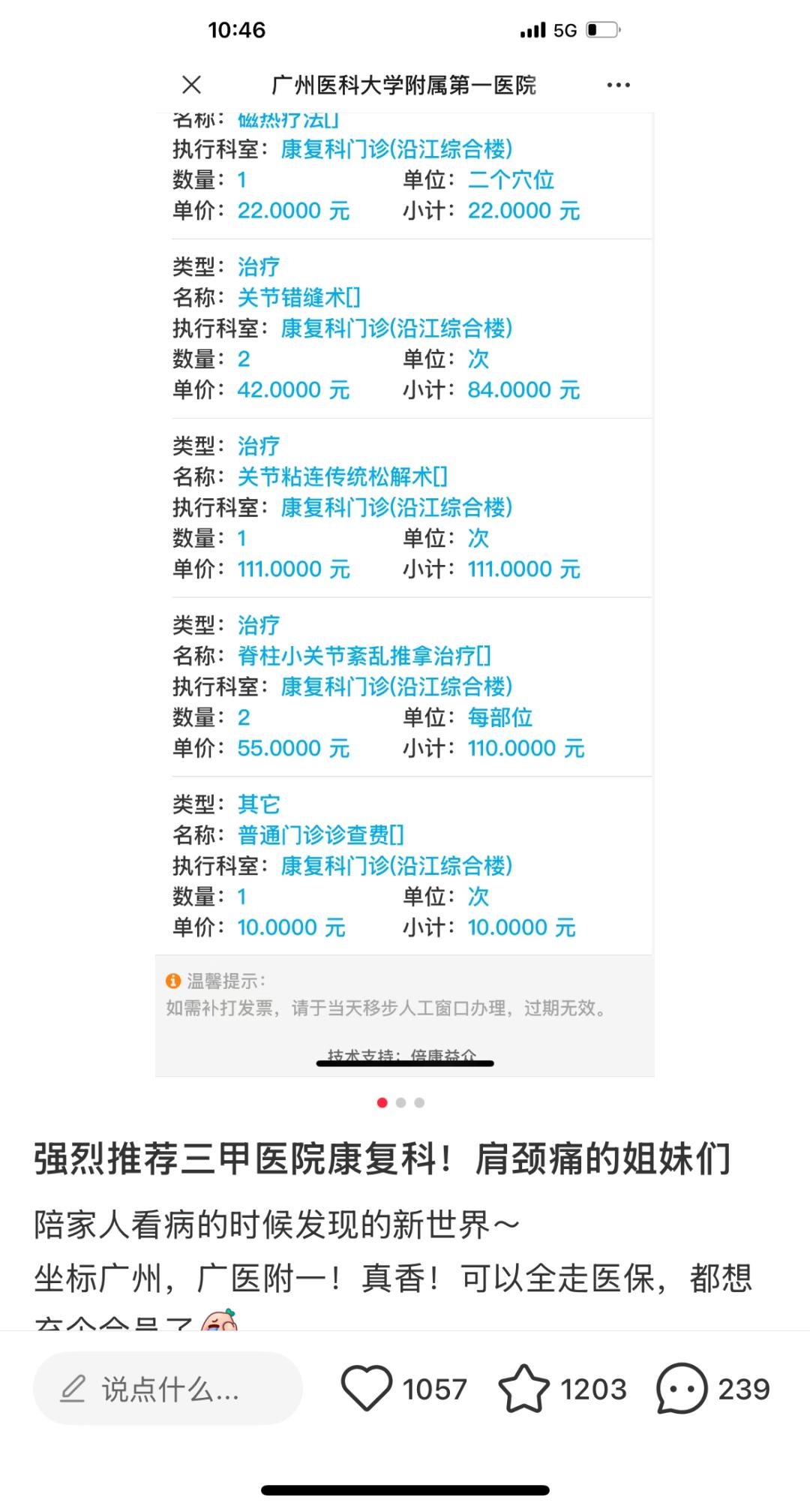Favorite the post with the star icon
The width and height of the screenshot is (810, 1512).
tap(523, 1388)
